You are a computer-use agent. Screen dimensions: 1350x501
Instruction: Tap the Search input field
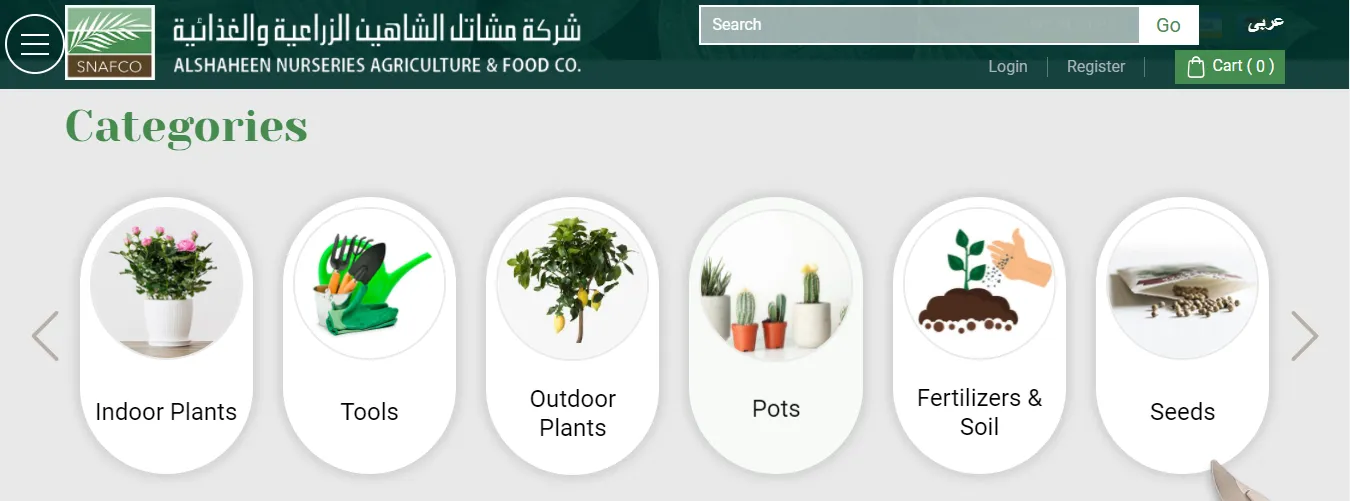pyautogui.click(x=918, y=25)
